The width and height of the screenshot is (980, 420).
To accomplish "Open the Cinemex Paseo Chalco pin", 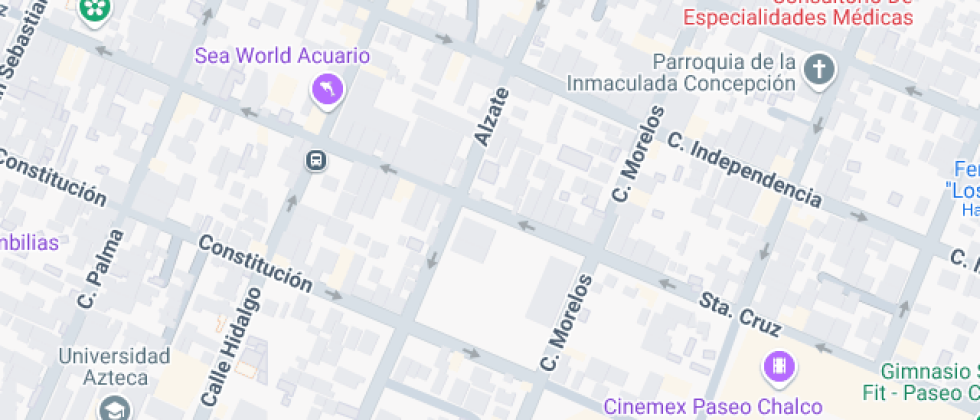I will (778, 367).
